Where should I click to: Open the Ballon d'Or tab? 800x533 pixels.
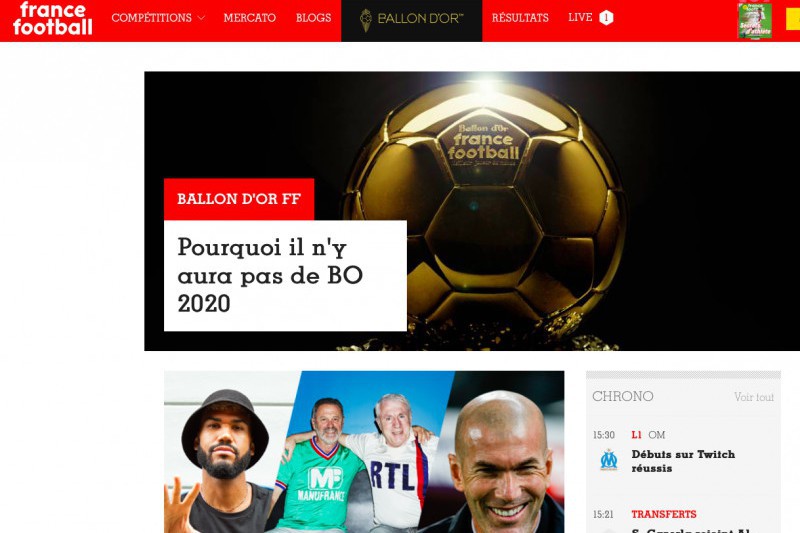[411, 19]
